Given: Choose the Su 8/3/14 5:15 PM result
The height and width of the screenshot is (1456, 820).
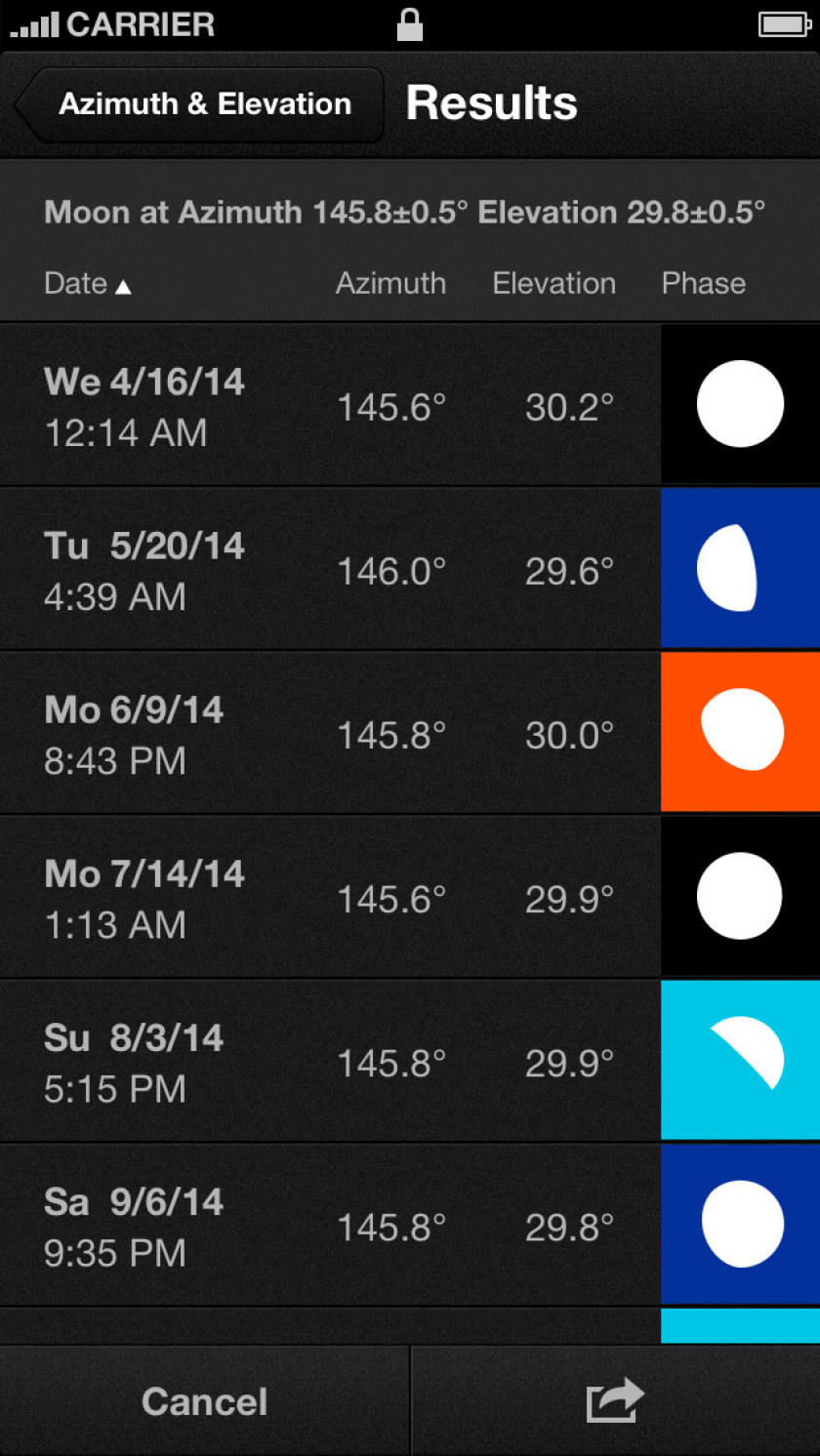Looking at the screenshot, I should click(x=410, y=1061).
